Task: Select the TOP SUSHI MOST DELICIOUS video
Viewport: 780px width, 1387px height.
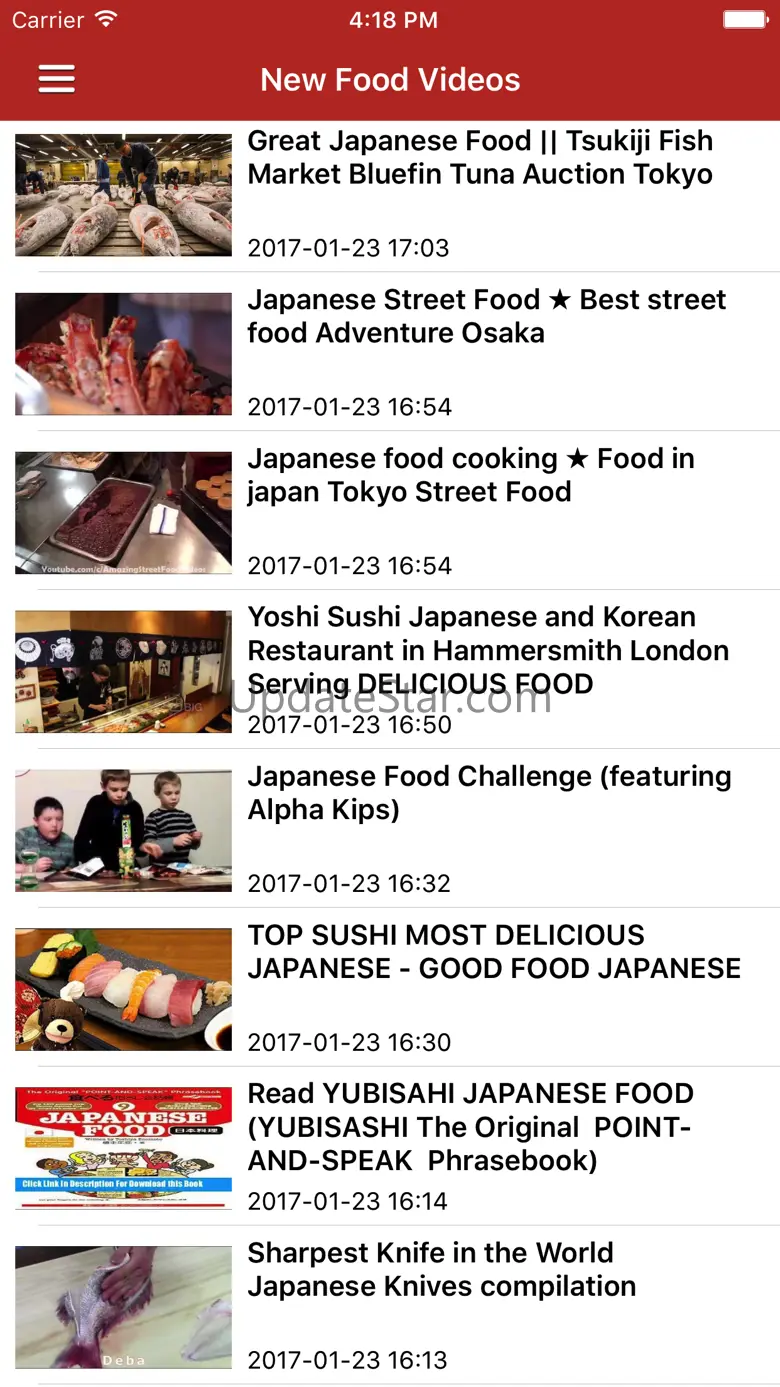Action: 494,952
